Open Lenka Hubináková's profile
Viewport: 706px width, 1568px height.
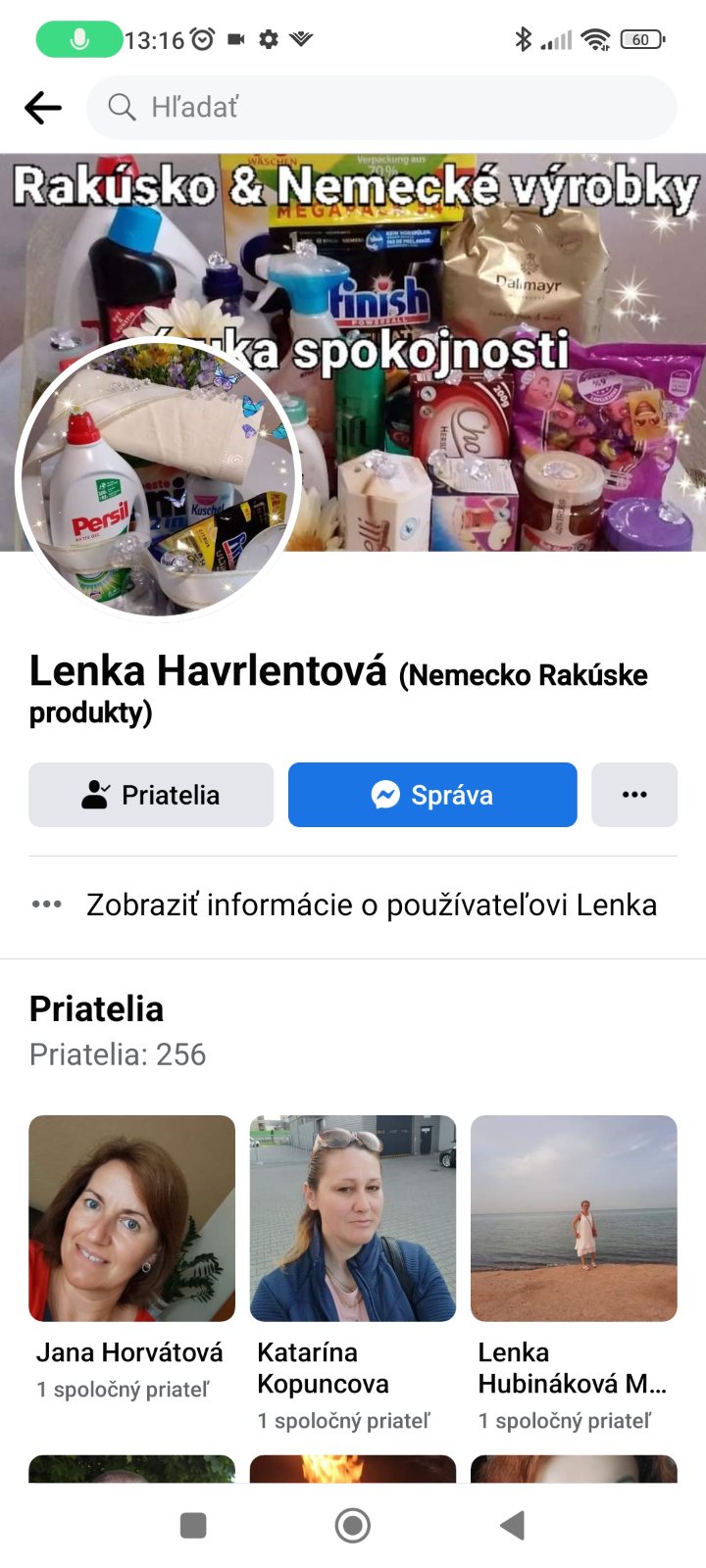coord(574,1218)
